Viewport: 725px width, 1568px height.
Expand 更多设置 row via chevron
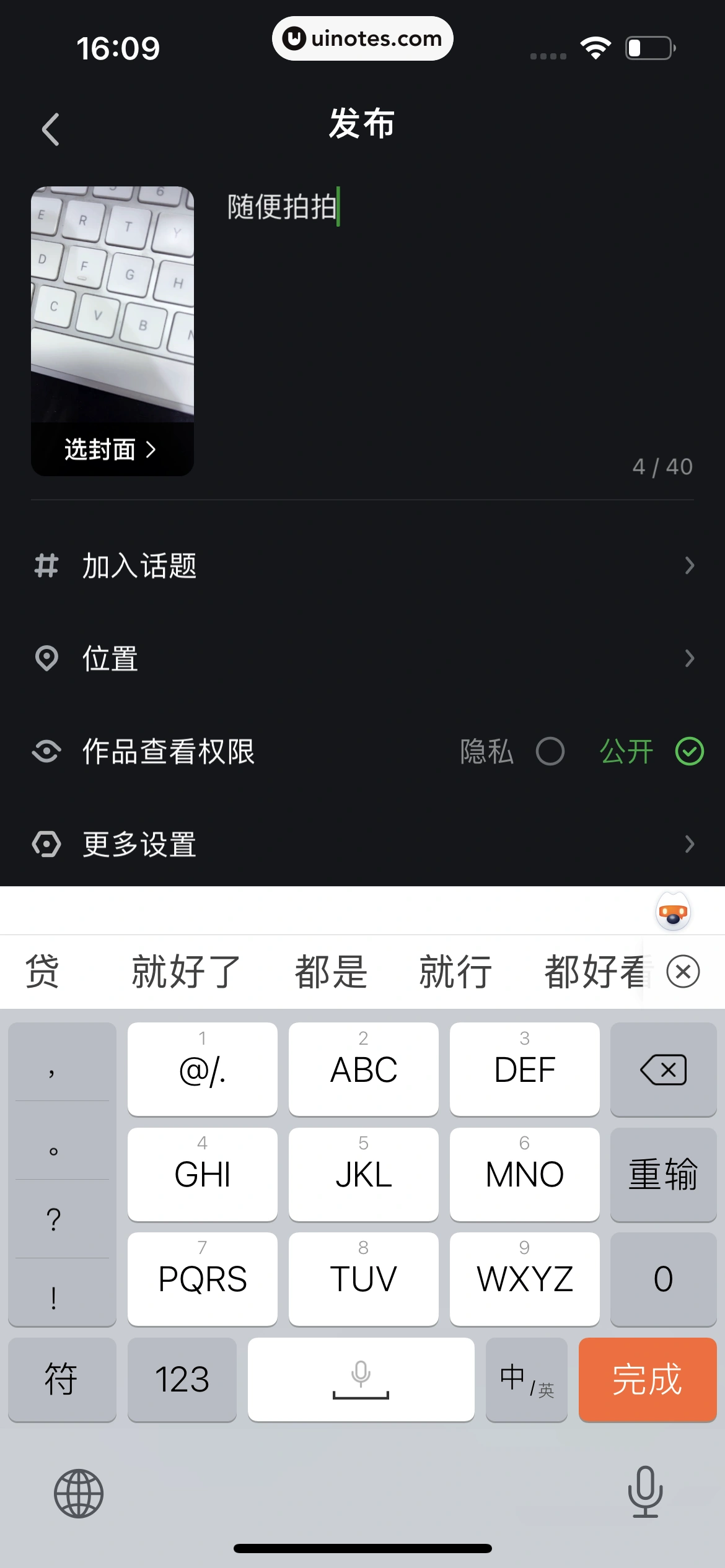691,843
